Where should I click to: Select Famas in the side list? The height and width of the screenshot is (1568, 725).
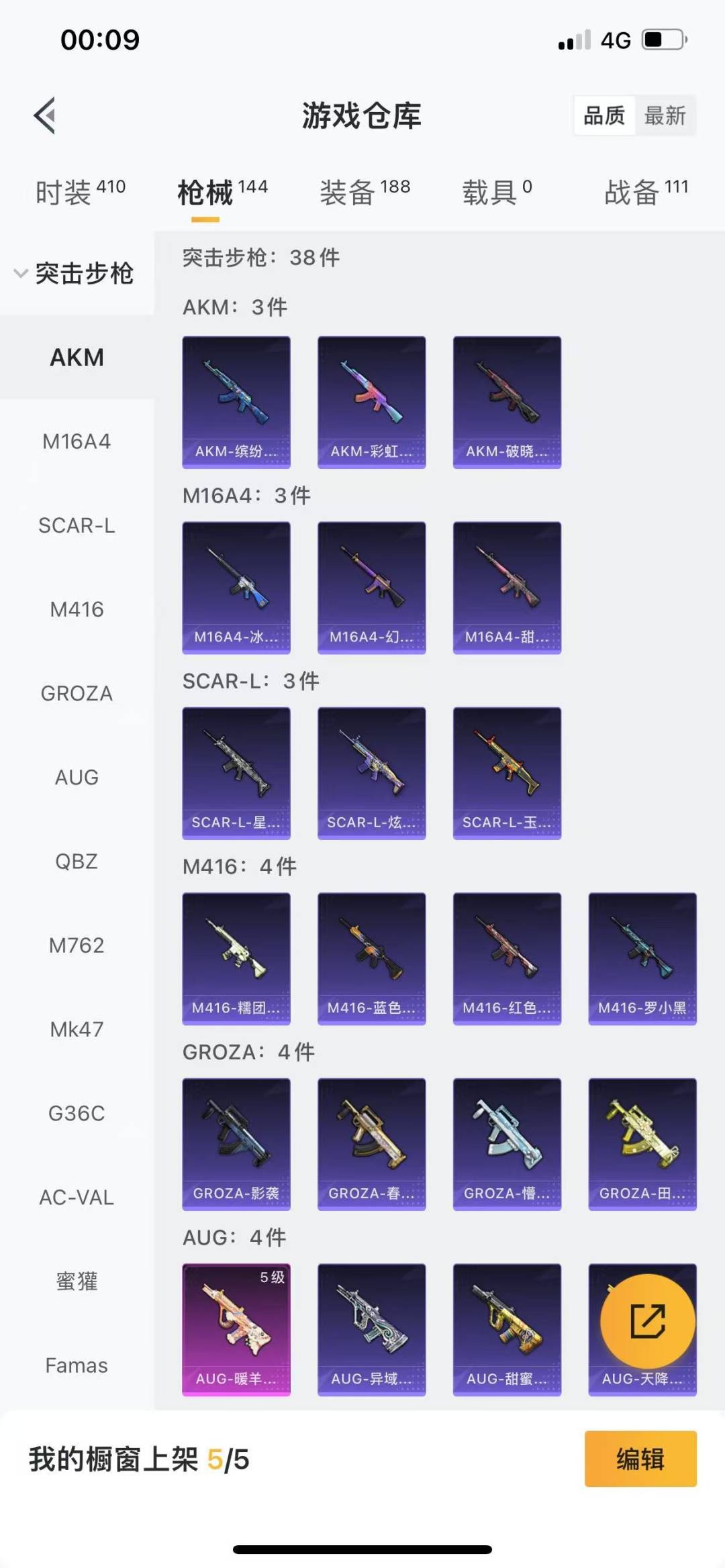(x=77, y=1365)
